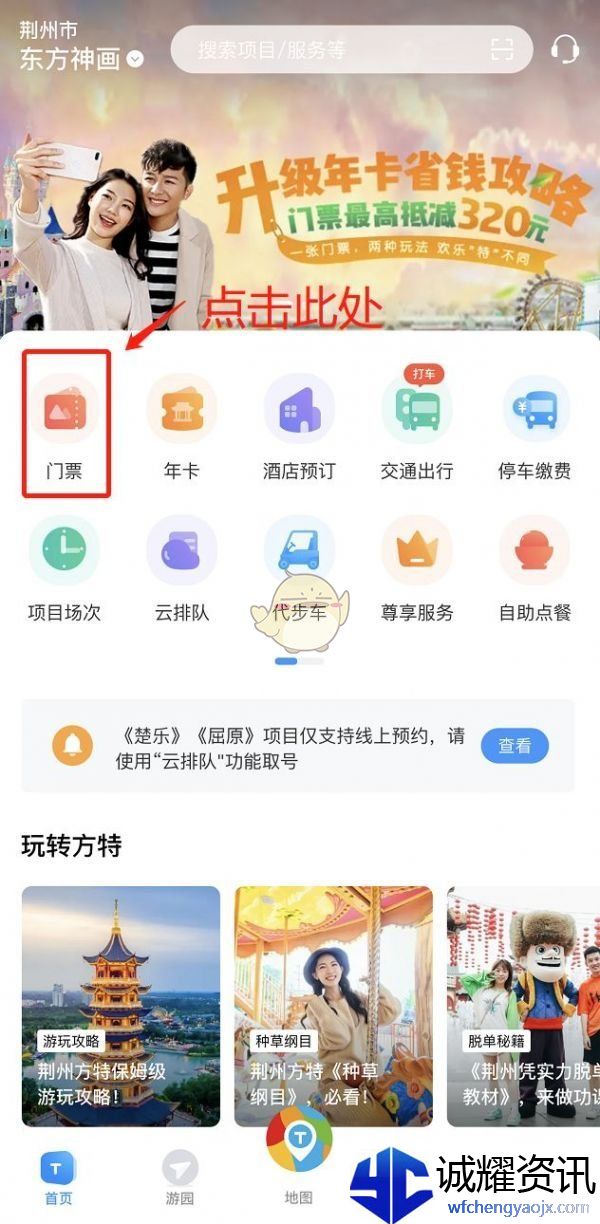This screenshot has width=600, height=1224.
Task: Open 停车缴费 parking payment
Action: click(534, 423)
